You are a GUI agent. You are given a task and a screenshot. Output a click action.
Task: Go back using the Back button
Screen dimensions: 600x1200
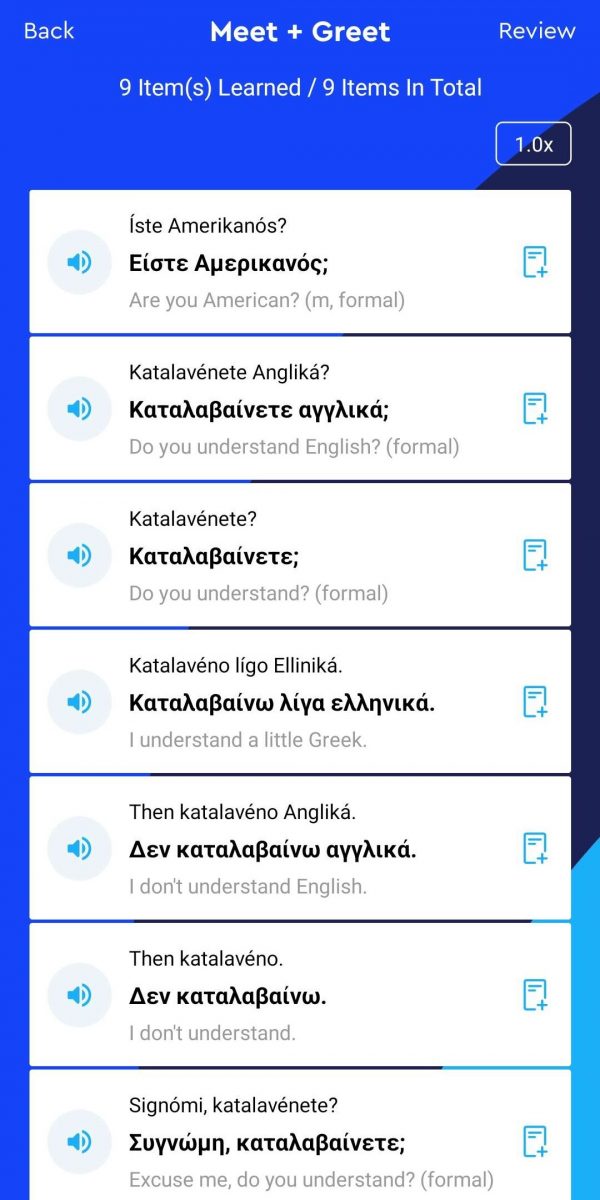(x=49, y=31)
